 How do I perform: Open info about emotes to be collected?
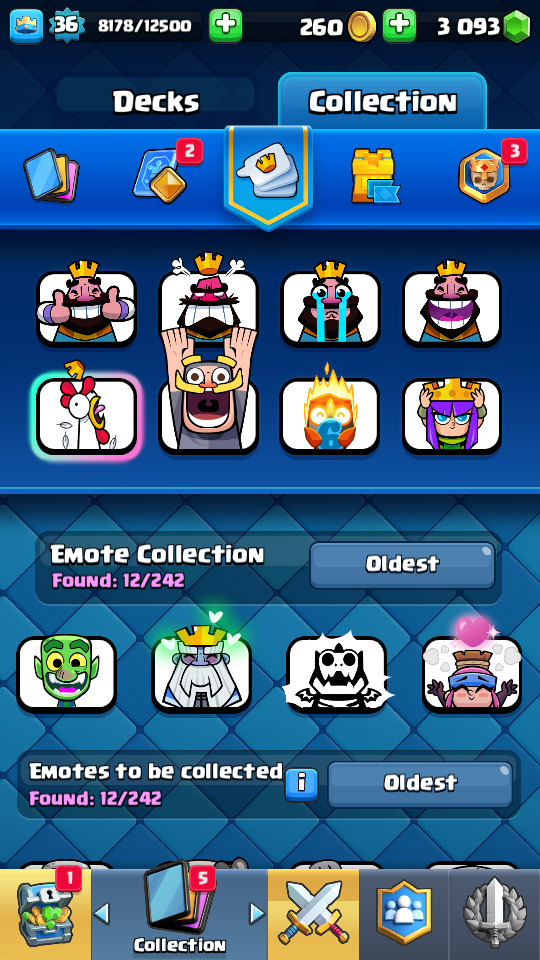(302, 783)
